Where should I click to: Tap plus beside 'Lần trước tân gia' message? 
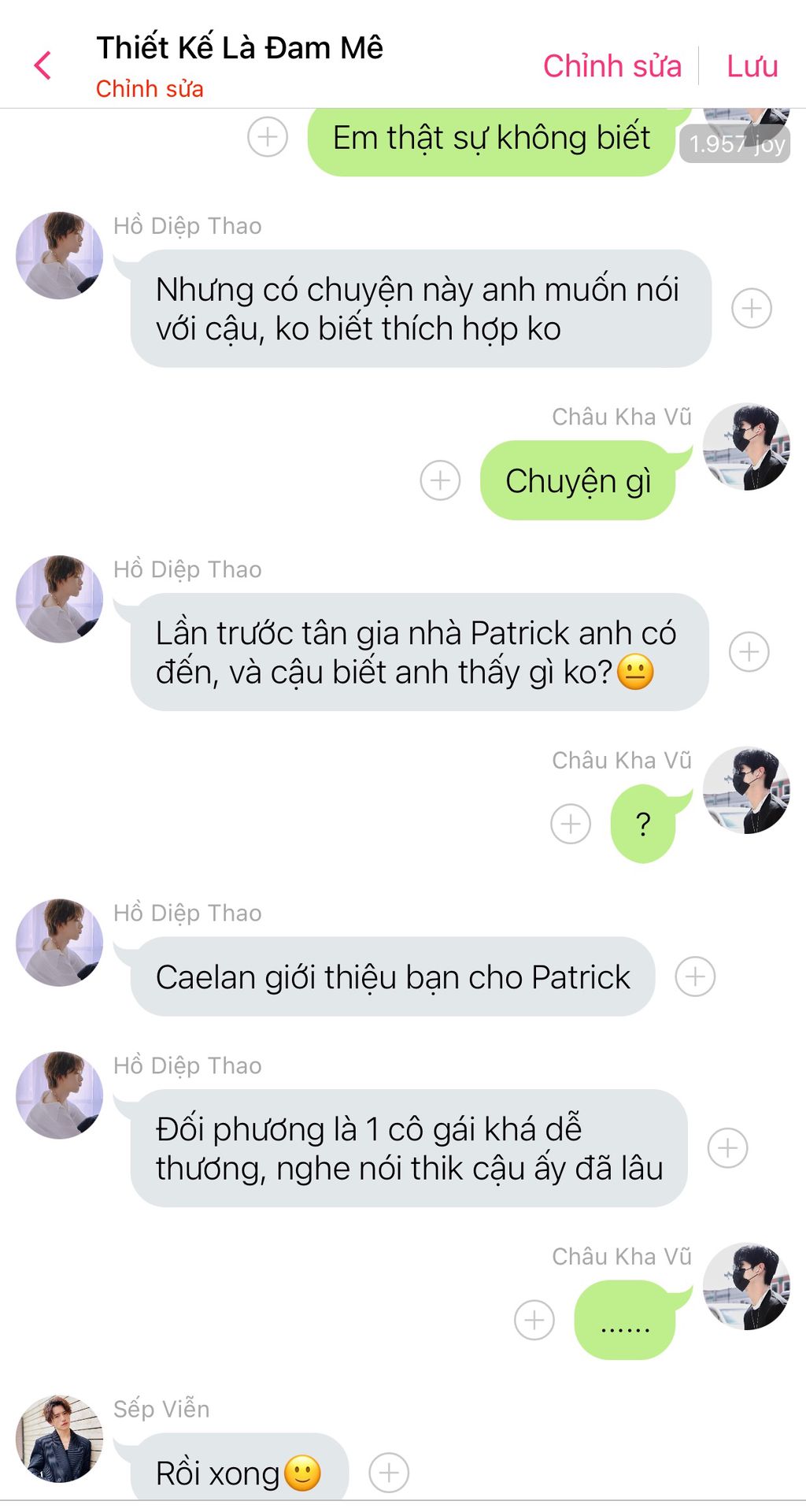point(749,652)
